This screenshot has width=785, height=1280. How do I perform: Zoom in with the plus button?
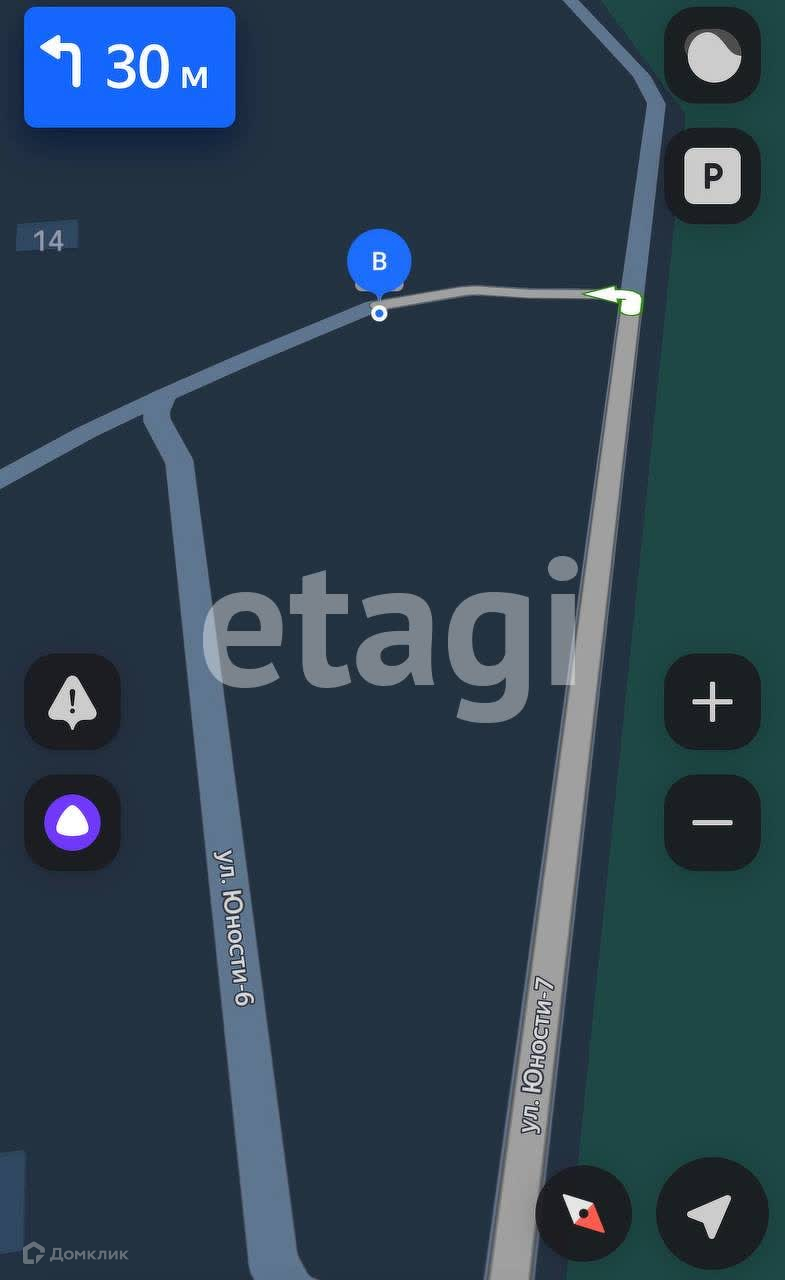[x=712, y=702]
